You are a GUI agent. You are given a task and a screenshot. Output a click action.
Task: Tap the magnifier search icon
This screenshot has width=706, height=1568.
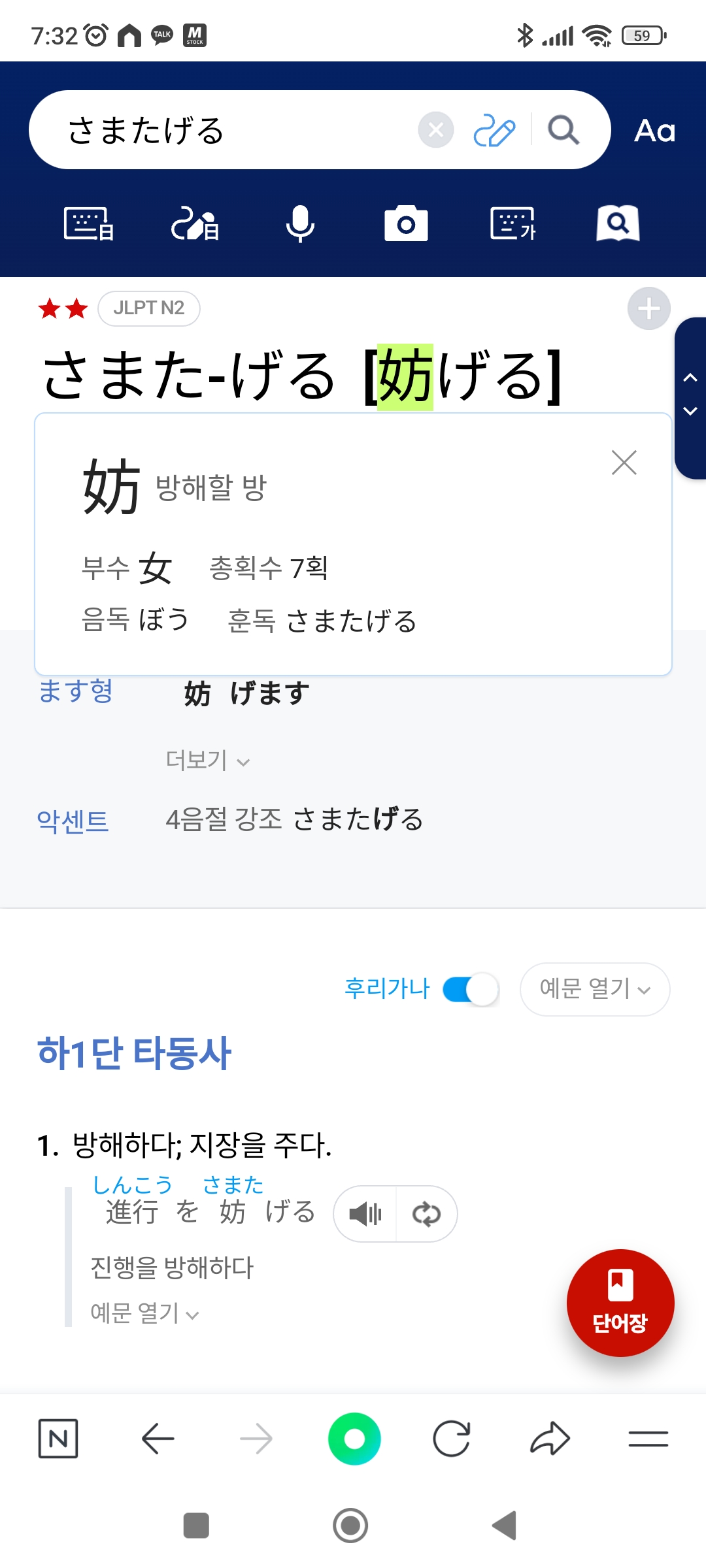563,130
